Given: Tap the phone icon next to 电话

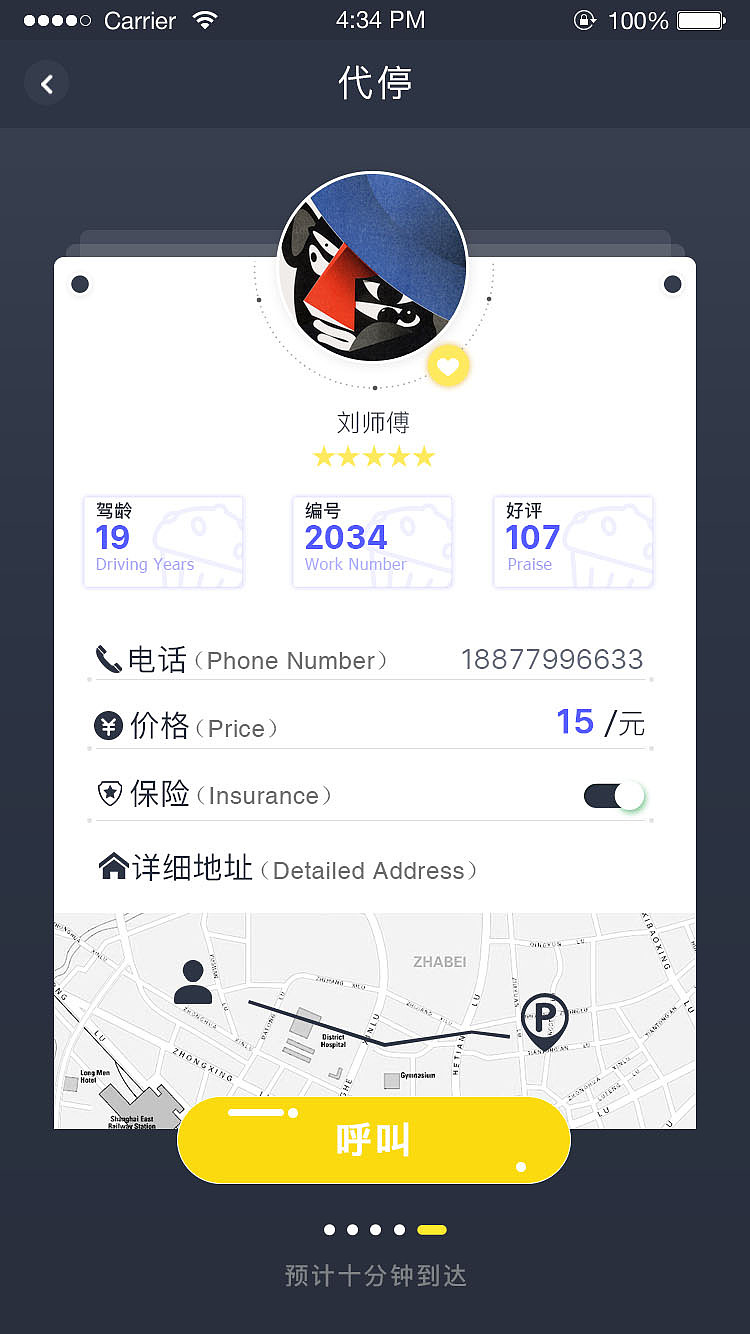Looking at the screenshot, I should tap(106, 659).
